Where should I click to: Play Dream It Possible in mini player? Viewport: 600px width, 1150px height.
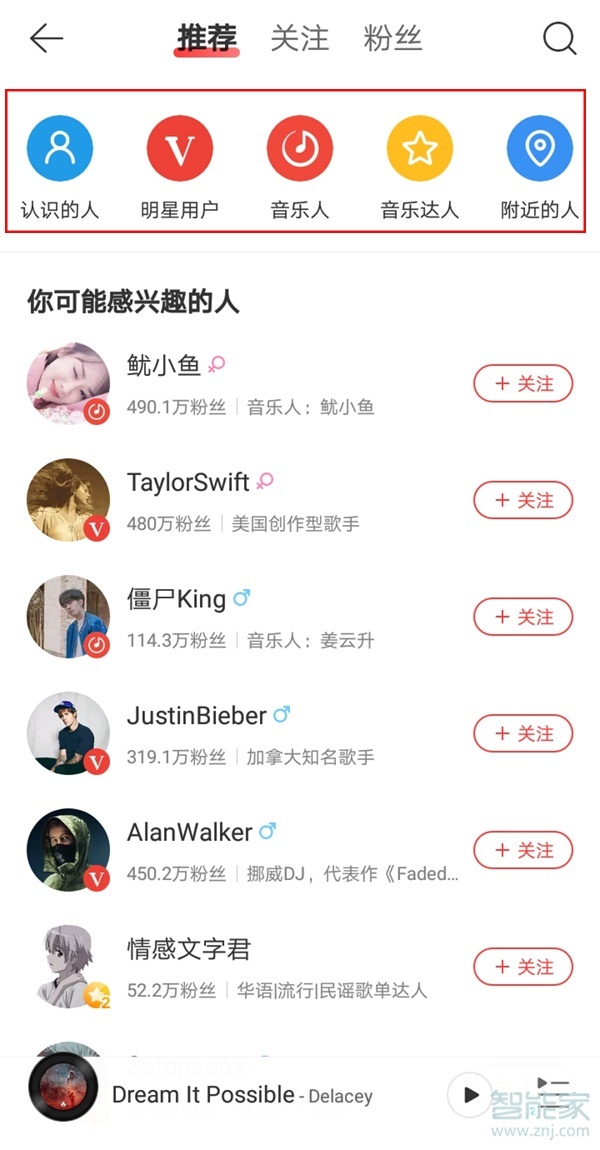(x=470, y=1095)
